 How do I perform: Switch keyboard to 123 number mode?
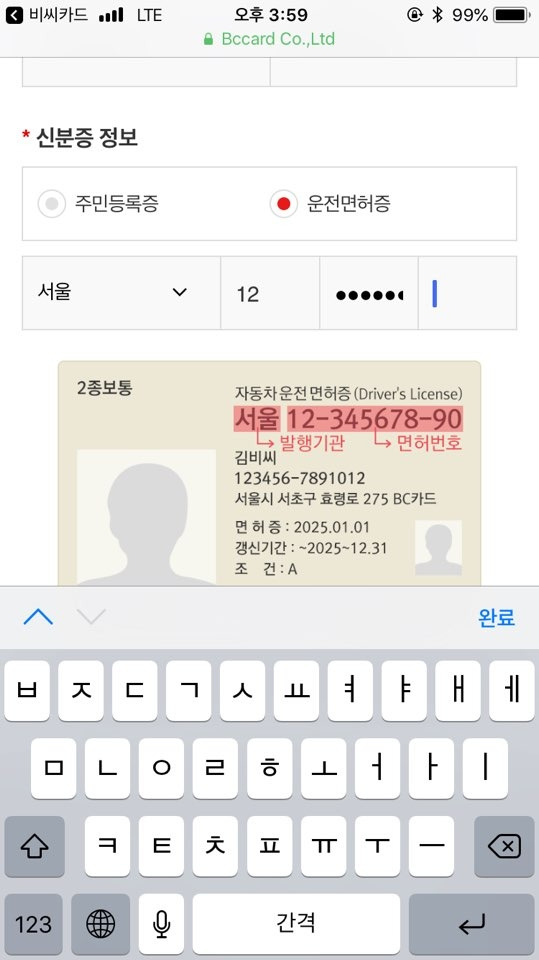coord(33,924)
